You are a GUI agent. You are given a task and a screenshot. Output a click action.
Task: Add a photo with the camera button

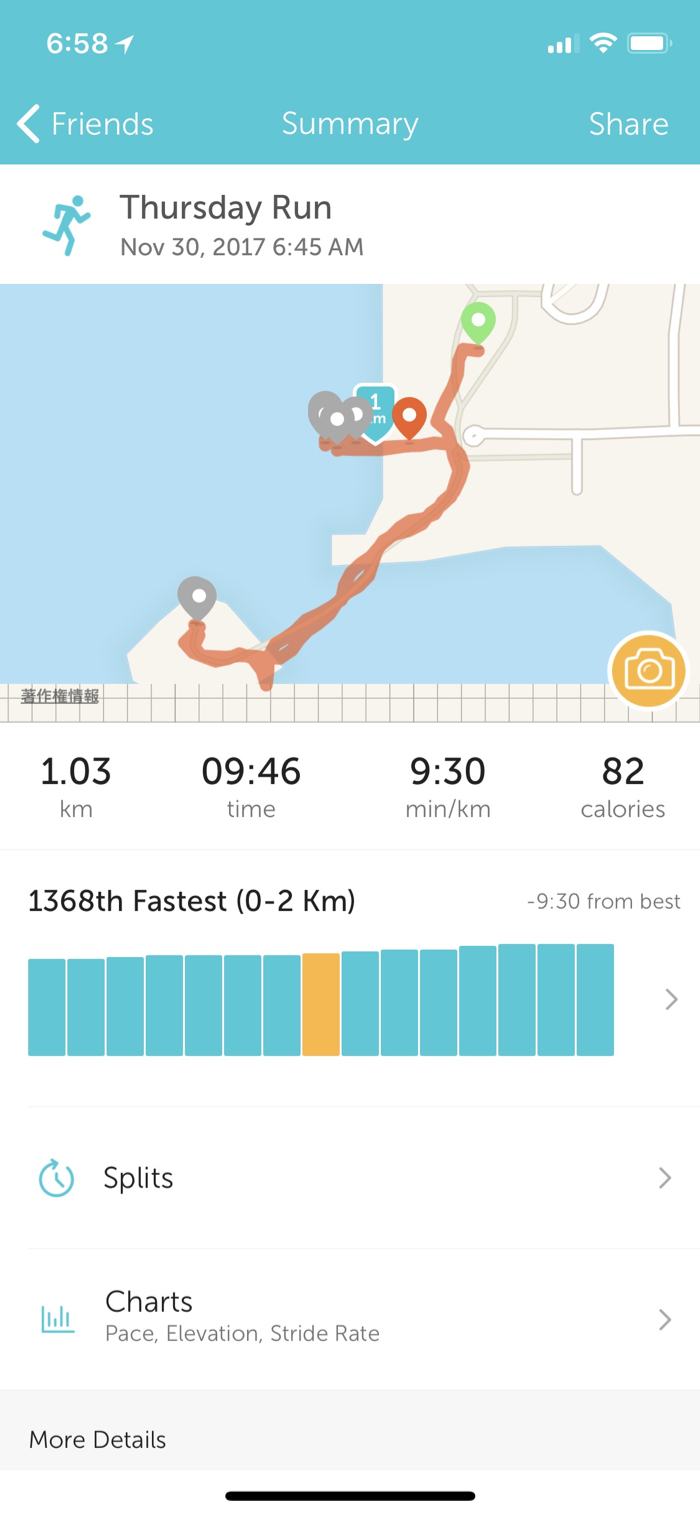coord(648,670)
